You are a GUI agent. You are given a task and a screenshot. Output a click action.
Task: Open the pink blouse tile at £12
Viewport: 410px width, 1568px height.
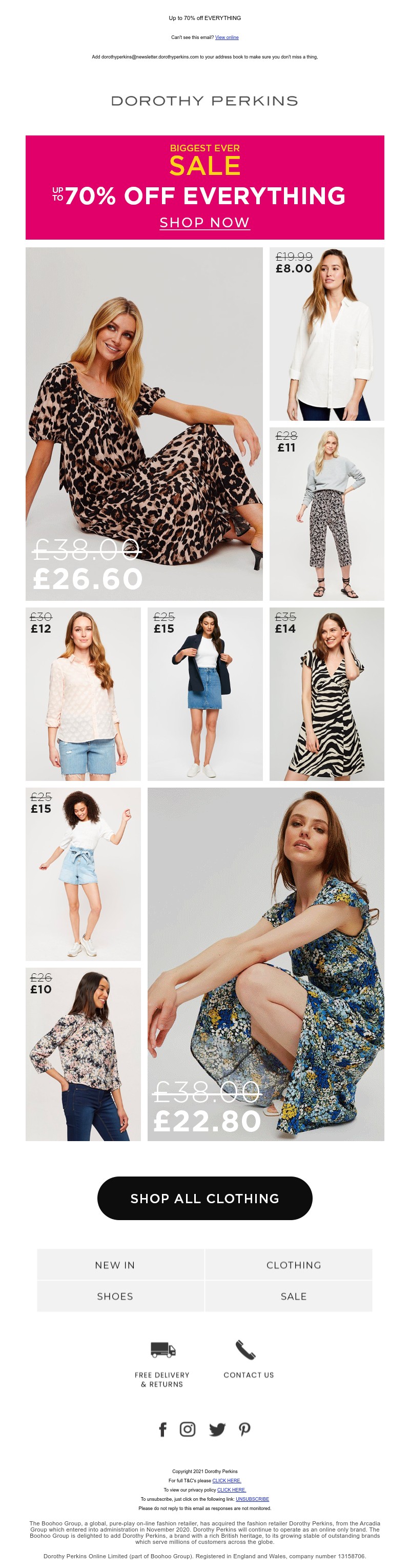click(x=83, y=694)
